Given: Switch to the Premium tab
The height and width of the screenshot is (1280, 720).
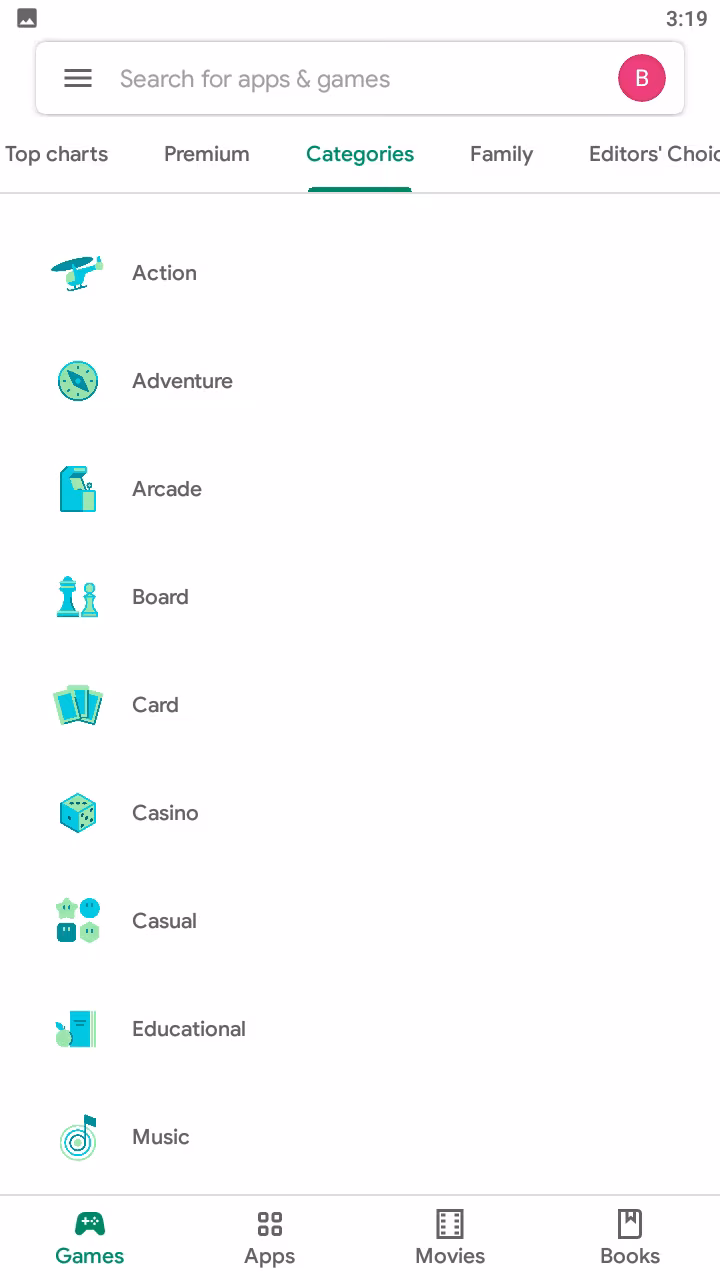Looking at the screenshot, I should tap(207, 154).
